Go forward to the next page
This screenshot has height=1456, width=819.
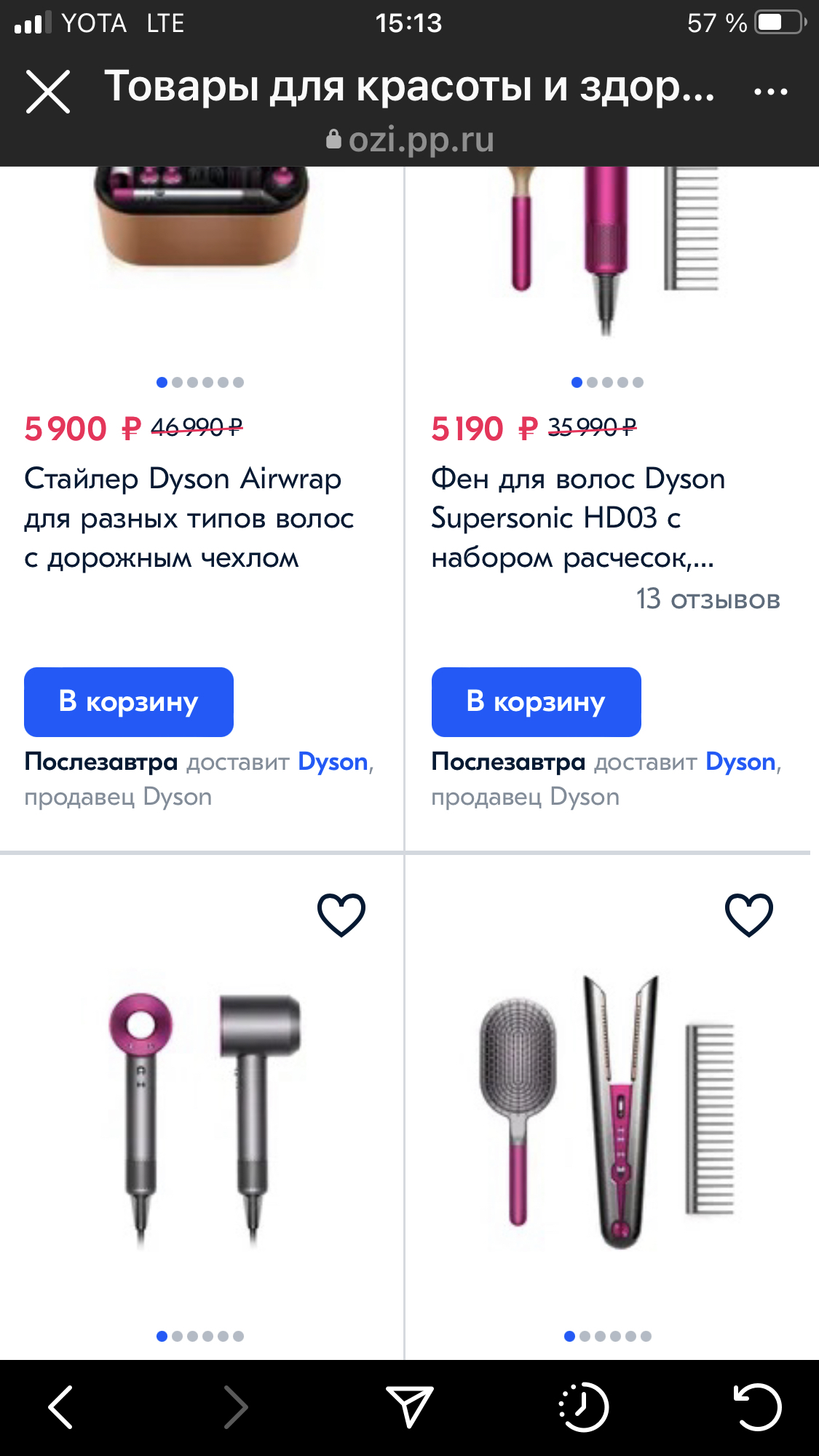click(x=235, y=1407)
